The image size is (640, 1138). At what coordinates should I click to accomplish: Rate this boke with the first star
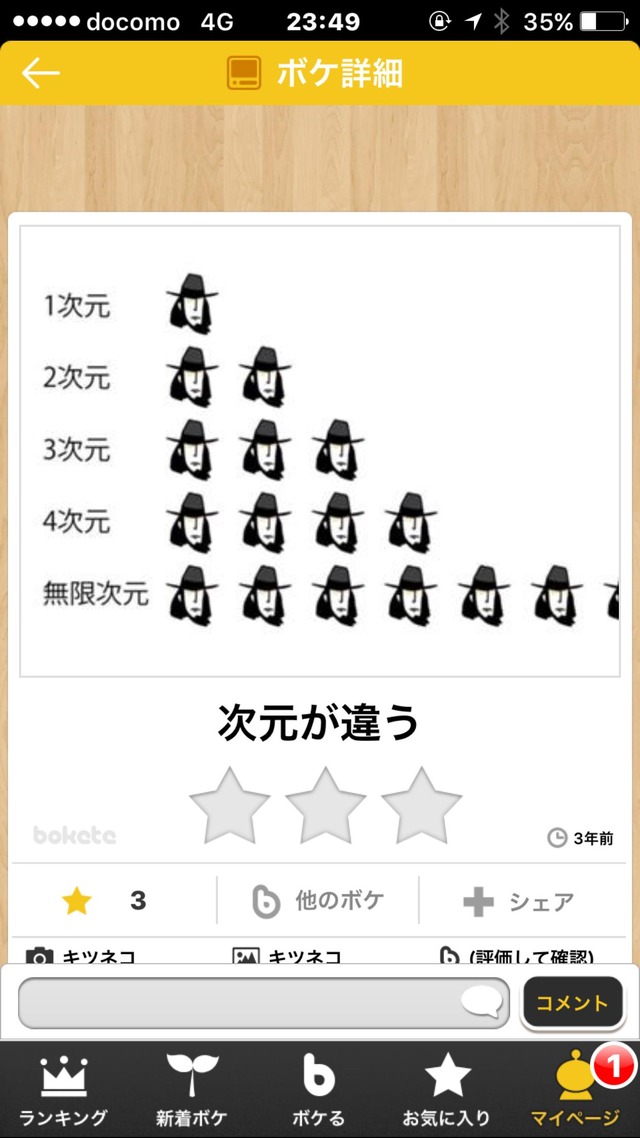point(230,805)
